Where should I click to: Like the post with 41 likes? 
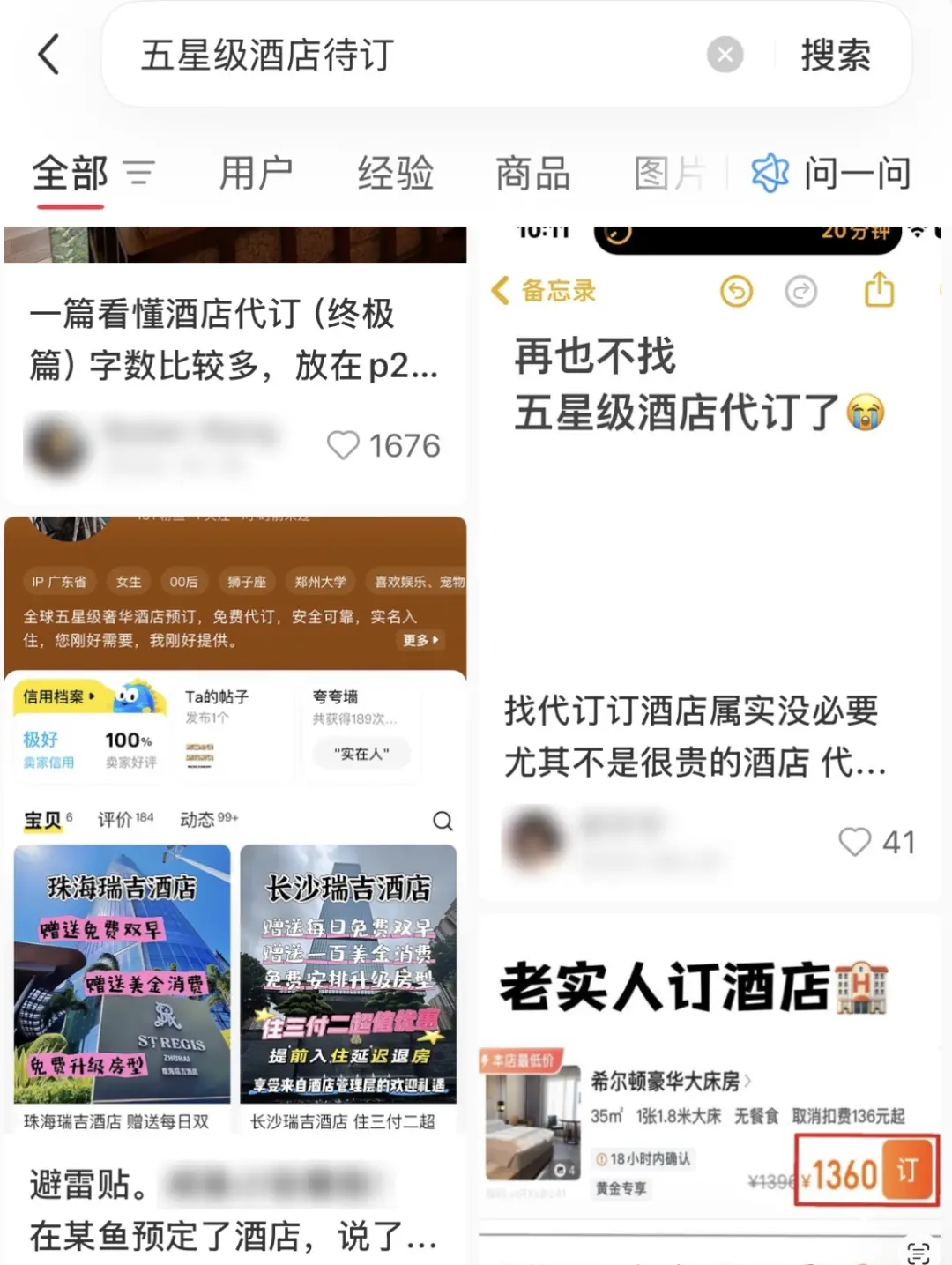(x=854, y=842)
